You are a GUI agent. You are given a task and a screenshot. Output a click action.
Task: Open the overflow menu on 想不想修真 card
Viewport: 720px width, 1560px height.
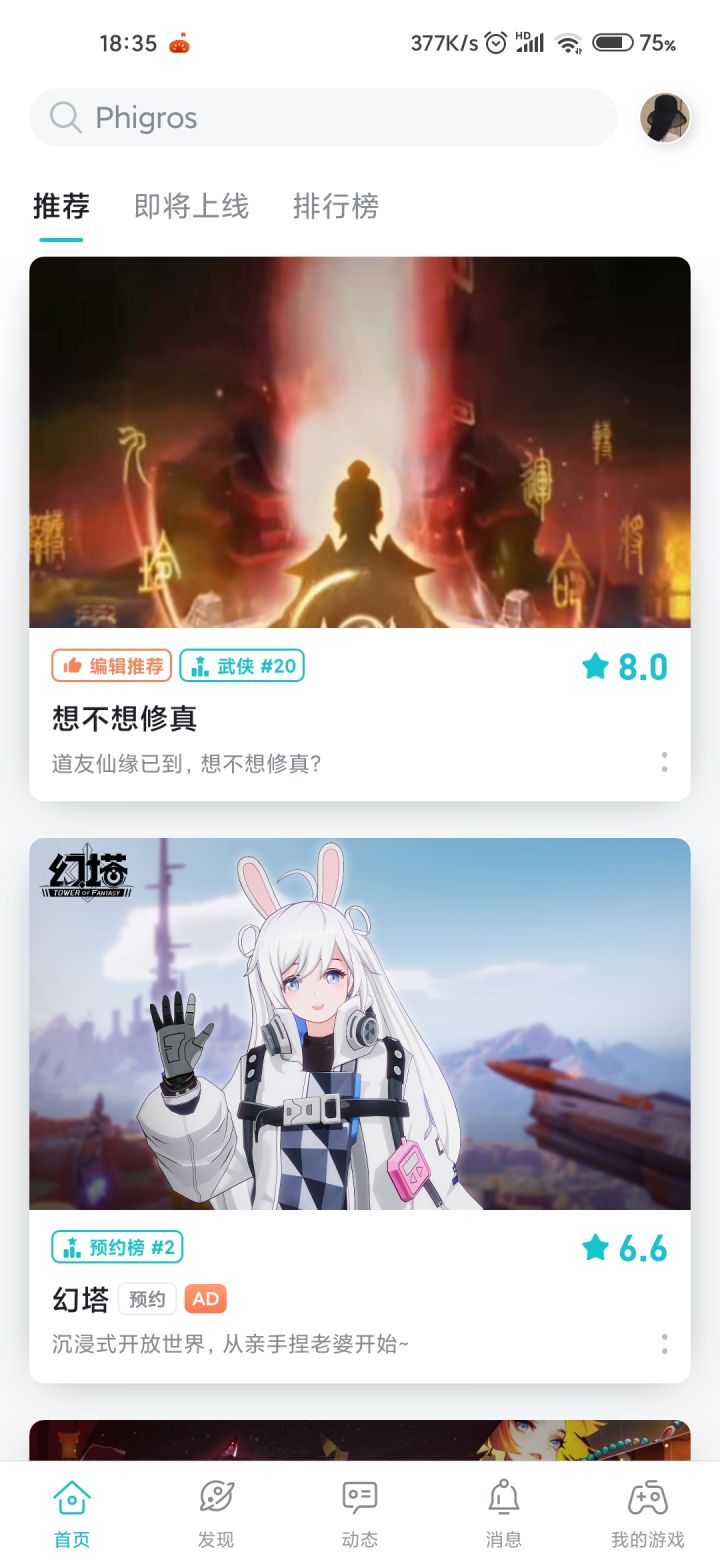[664, 764]
